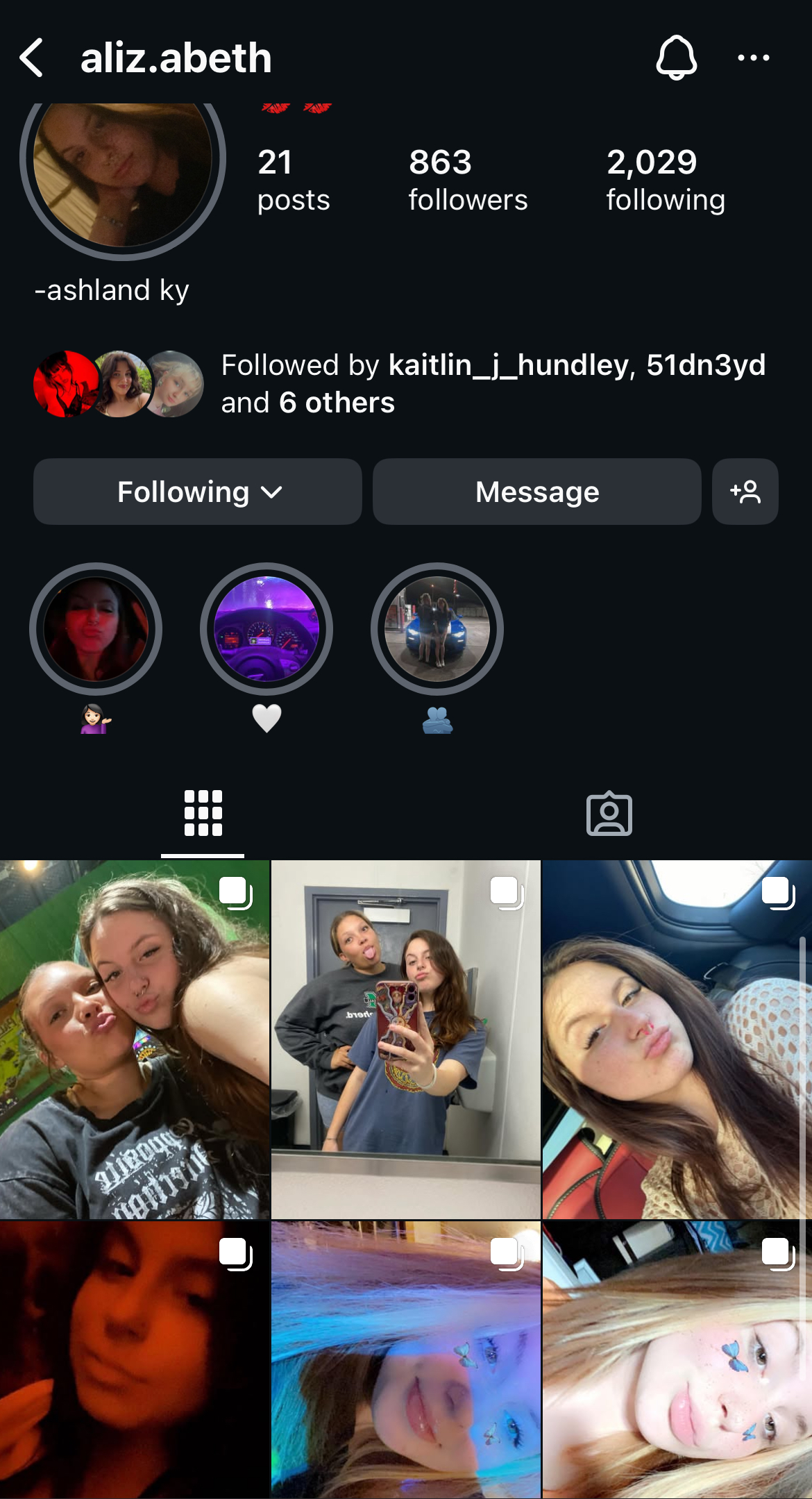Open the car selfie post with sunroof
This screenshot has width=812, height=1499.
(x=676, y=1039)
